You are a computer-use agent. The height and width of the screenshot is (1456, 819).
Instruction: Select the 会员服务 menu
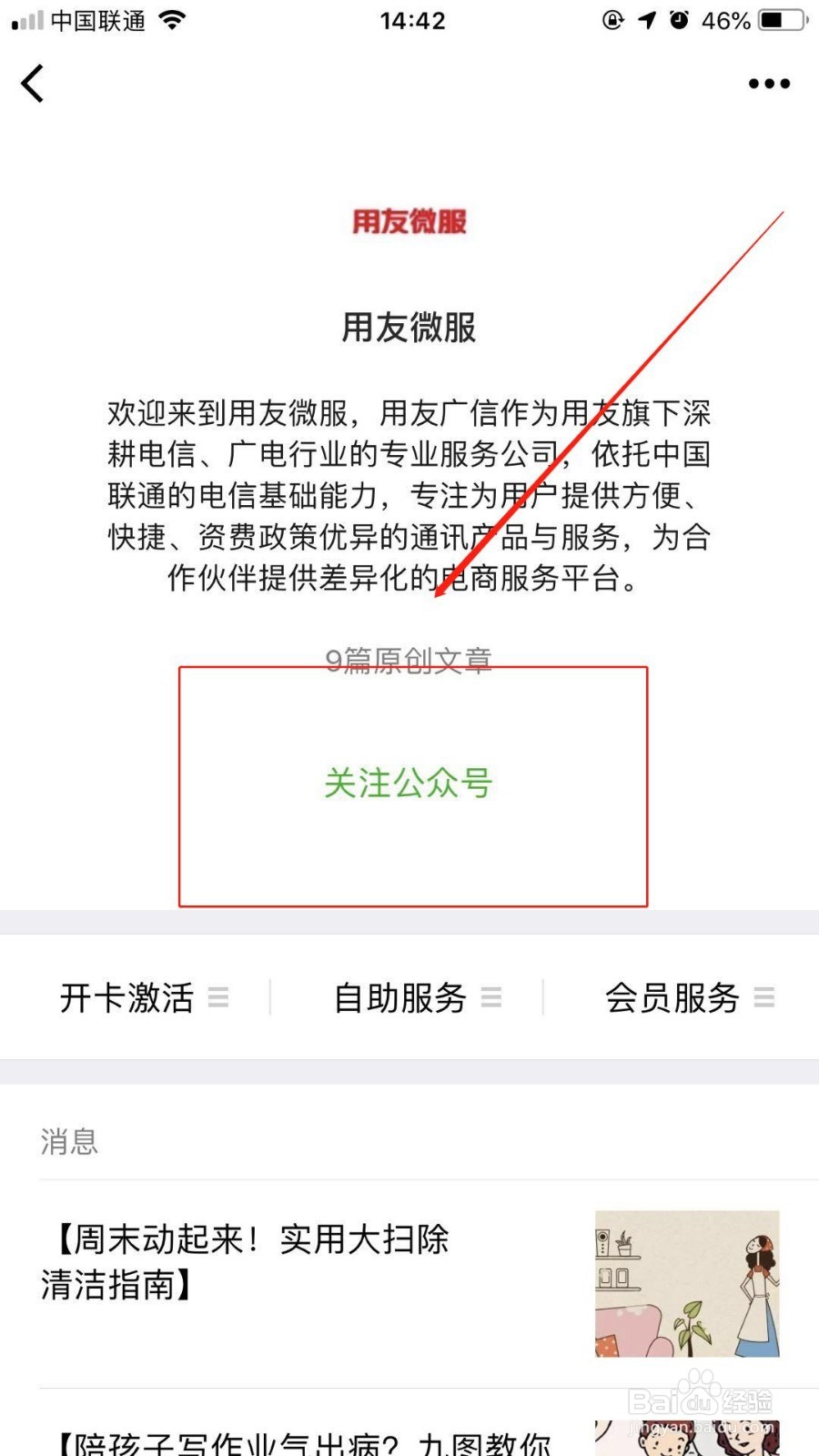pos(673,998)
